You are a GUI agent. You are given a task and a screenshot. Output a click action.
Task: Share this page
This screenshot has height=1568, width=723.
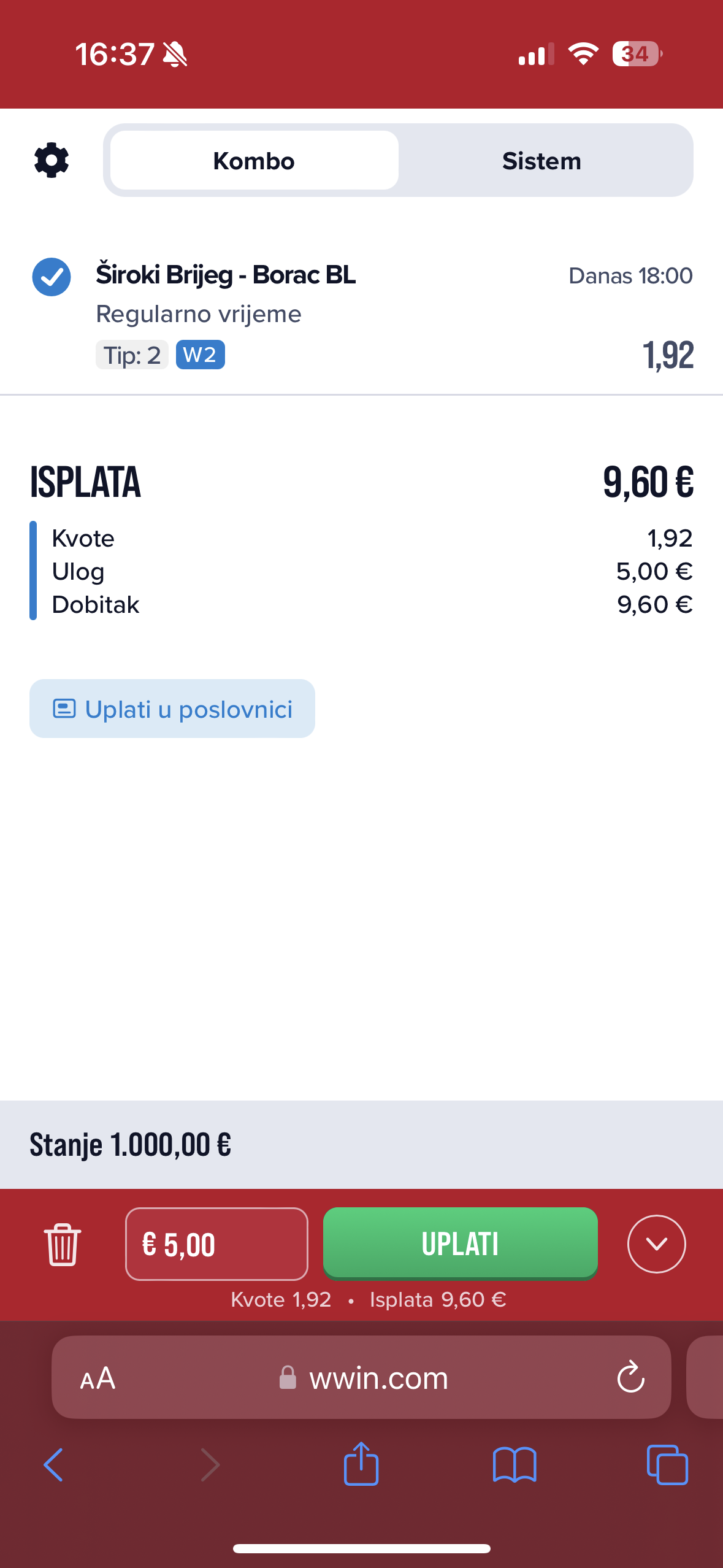[361, 1464]
